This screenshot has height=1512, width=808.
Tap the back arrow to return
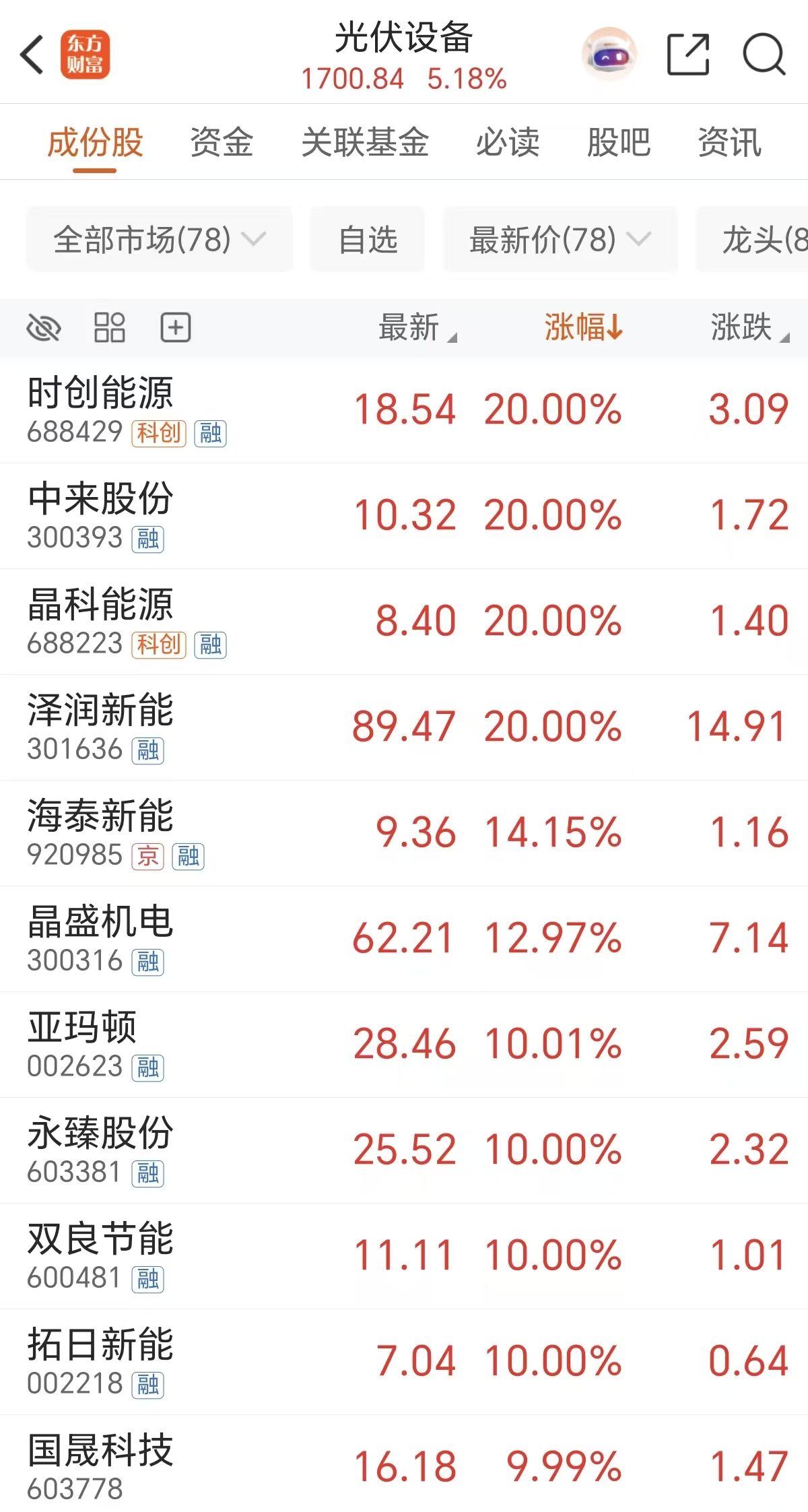[x=32, y=54]
